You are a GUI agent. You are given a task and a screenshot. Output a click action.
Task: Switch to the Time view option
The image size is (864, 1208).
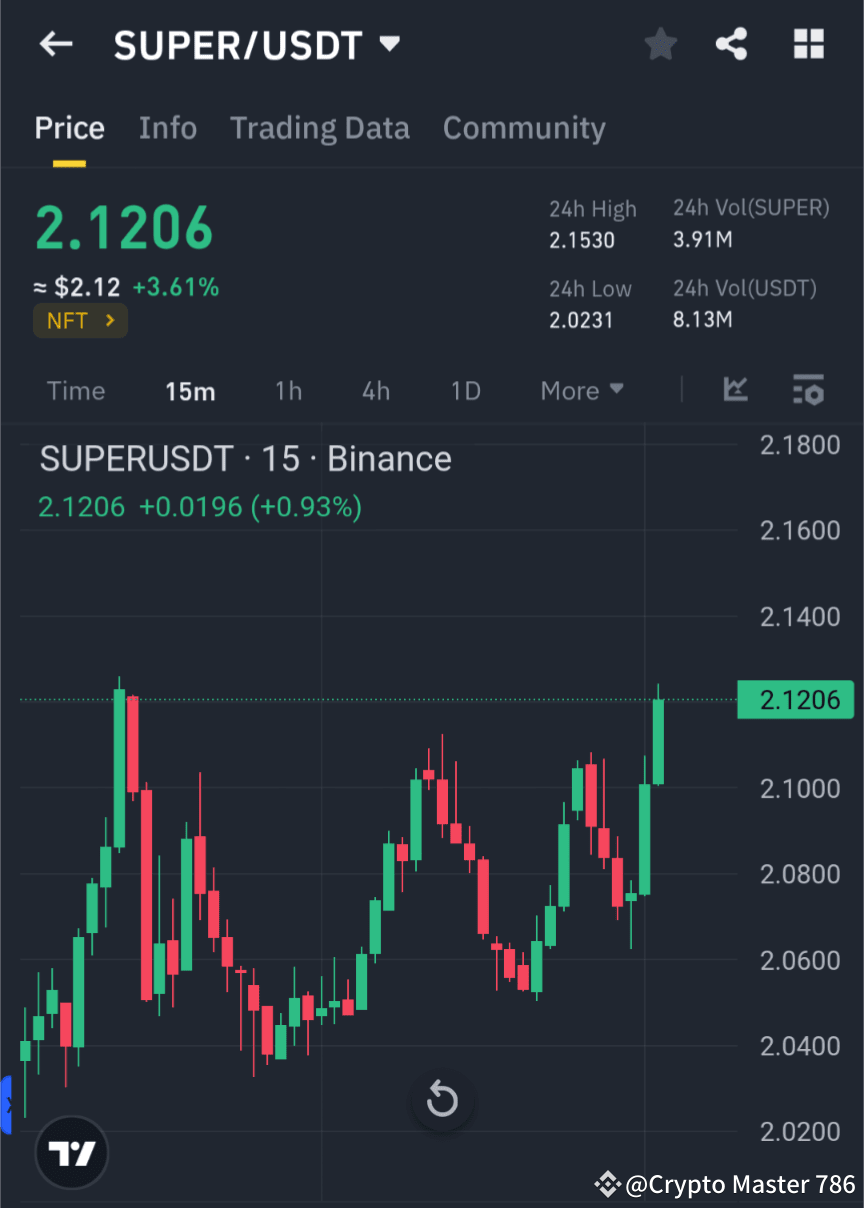click(76, 391)
